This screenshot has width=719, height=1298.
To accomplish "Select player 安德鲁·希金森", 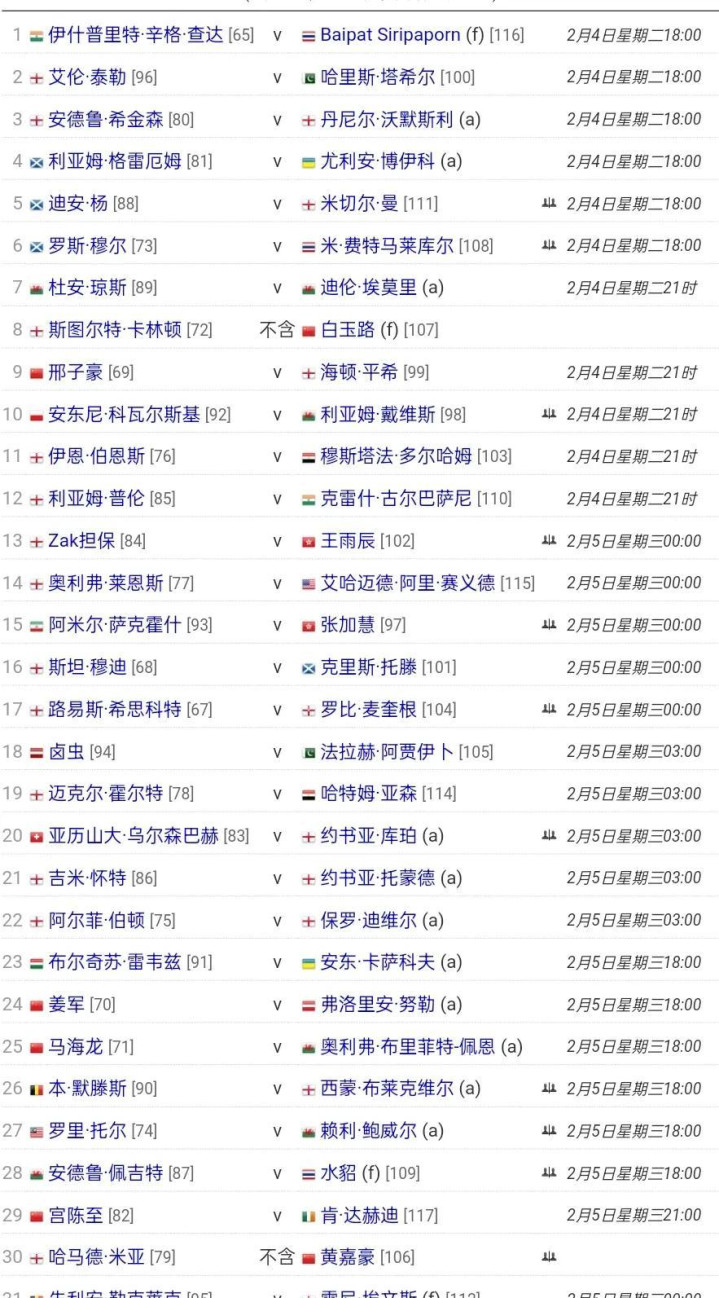I will coord(106,119).
